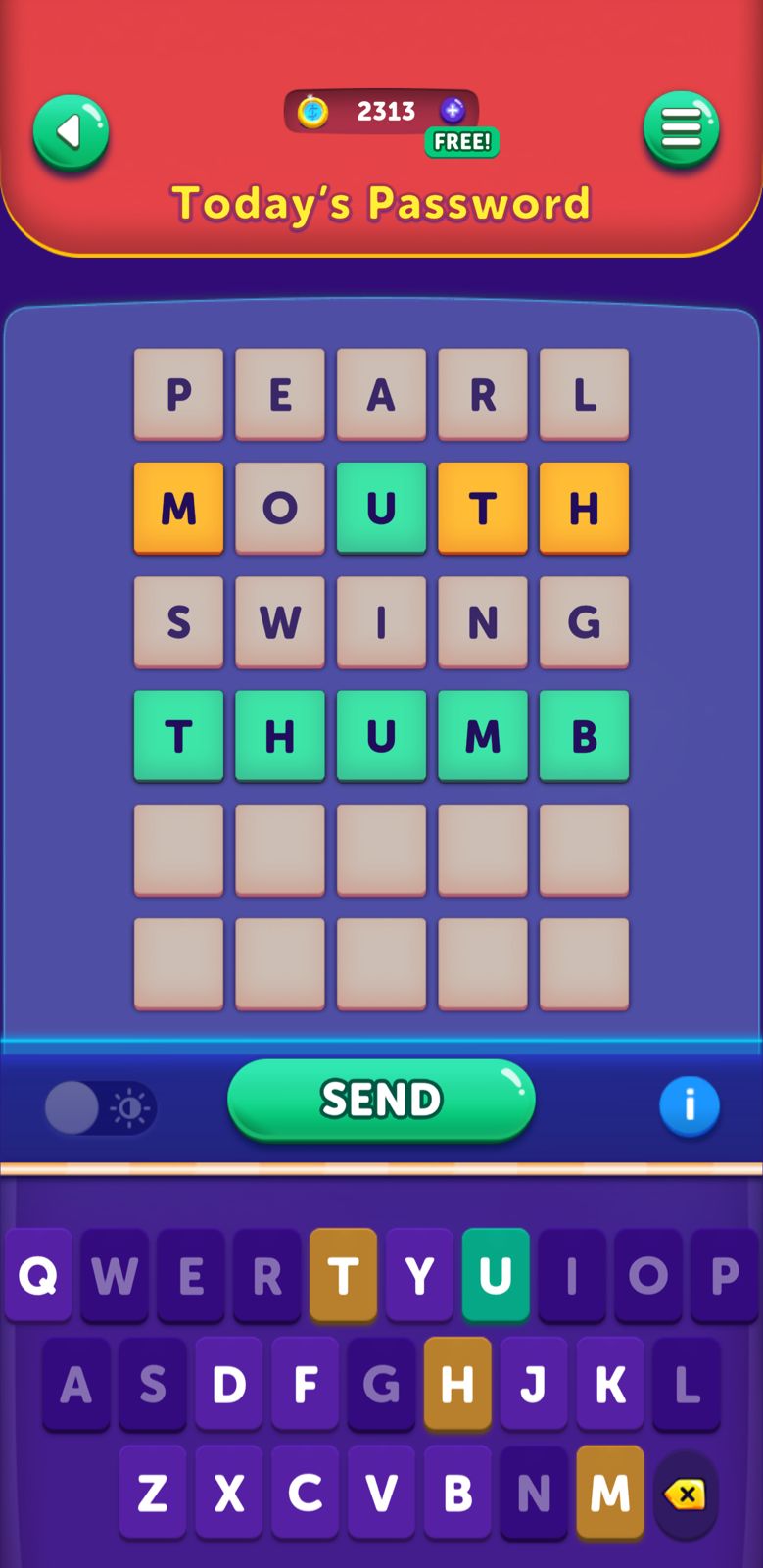Select the V key
Image resolution: width=763 pixels, height=1568 pixels.
[x=381, y=1494]
